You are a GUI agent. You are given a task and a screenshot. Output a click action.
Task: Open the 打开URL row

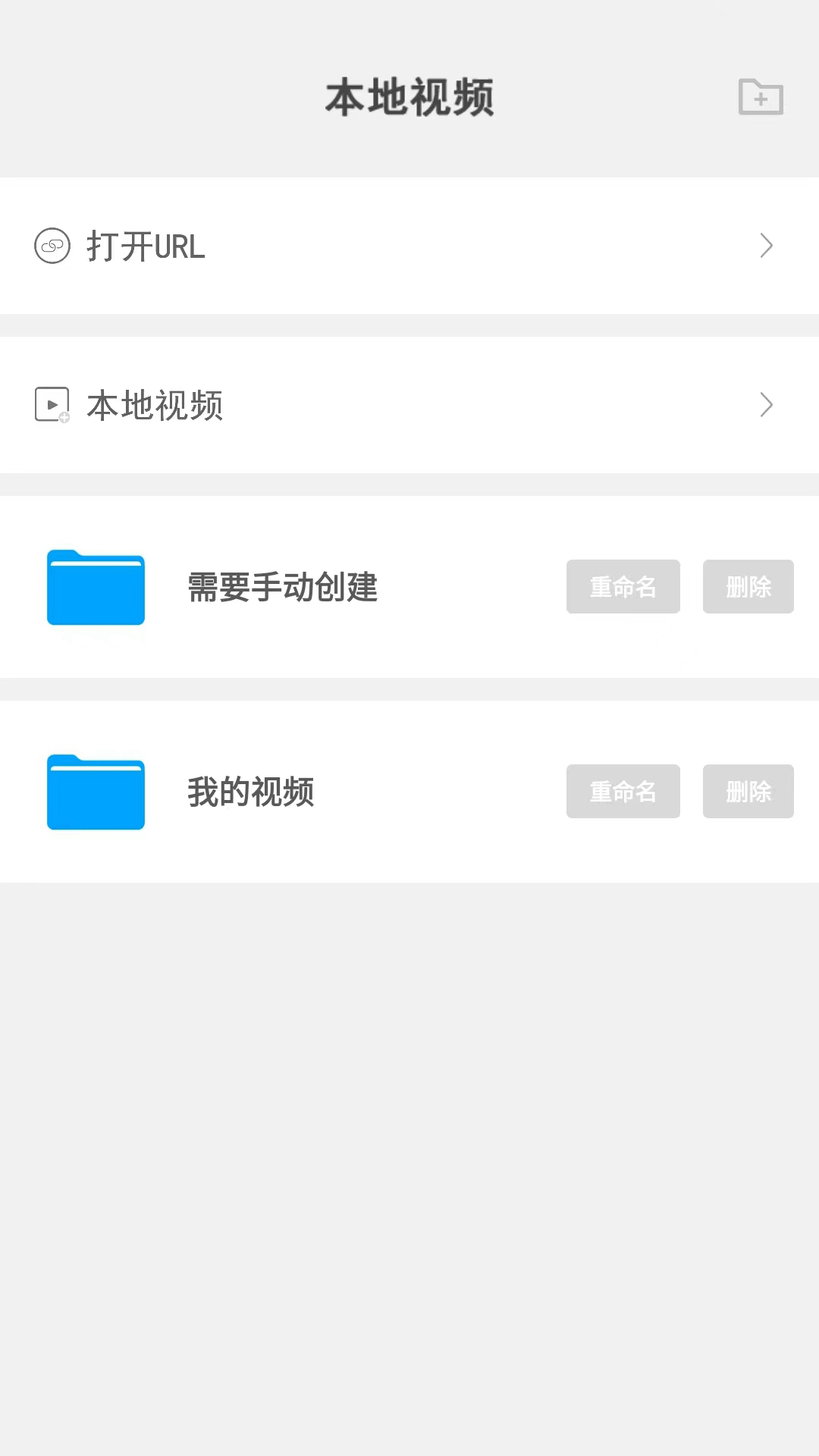[409, 246]
